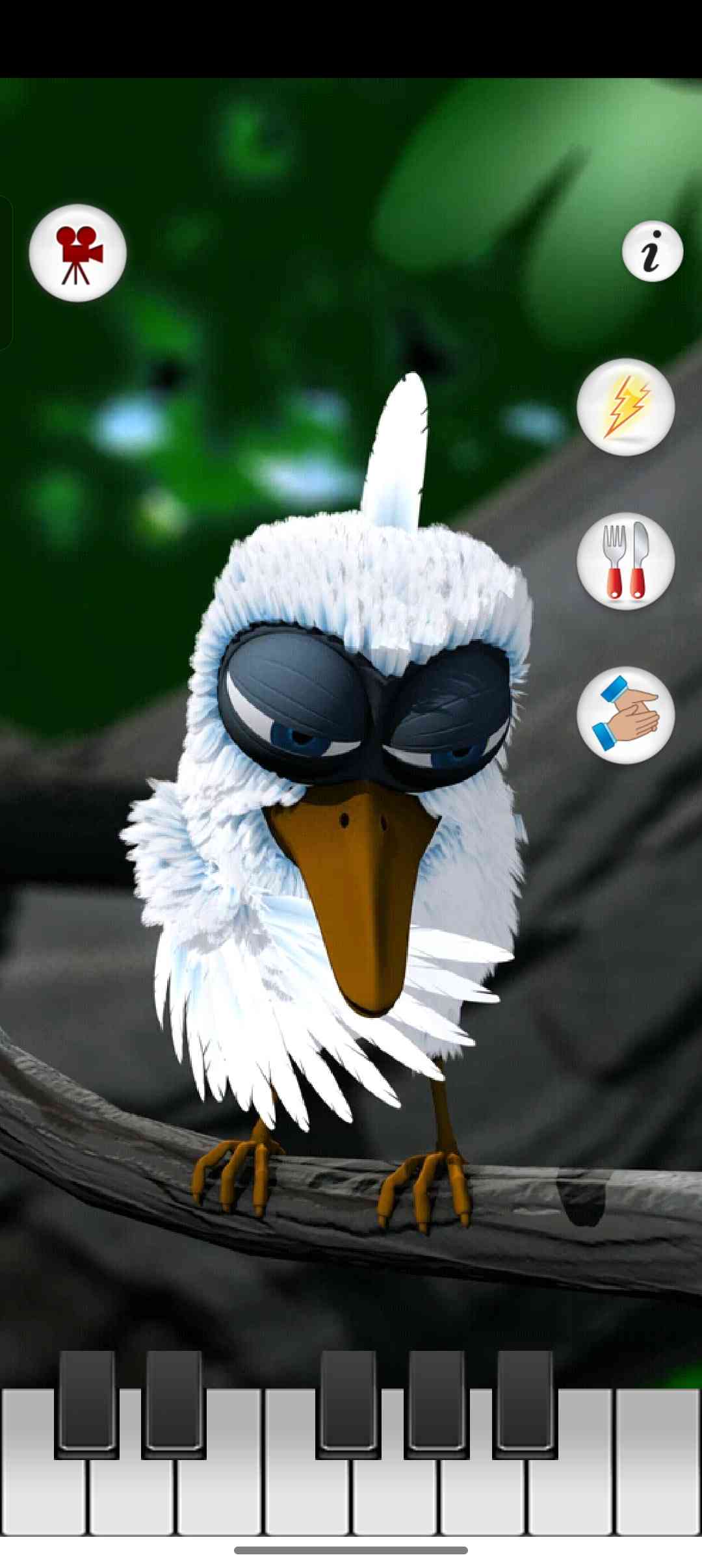Image resolution: width=702 pixels, height=1568 pixels.
Task: Tap the lightning bolt button
Action: (x=625, y=407)
